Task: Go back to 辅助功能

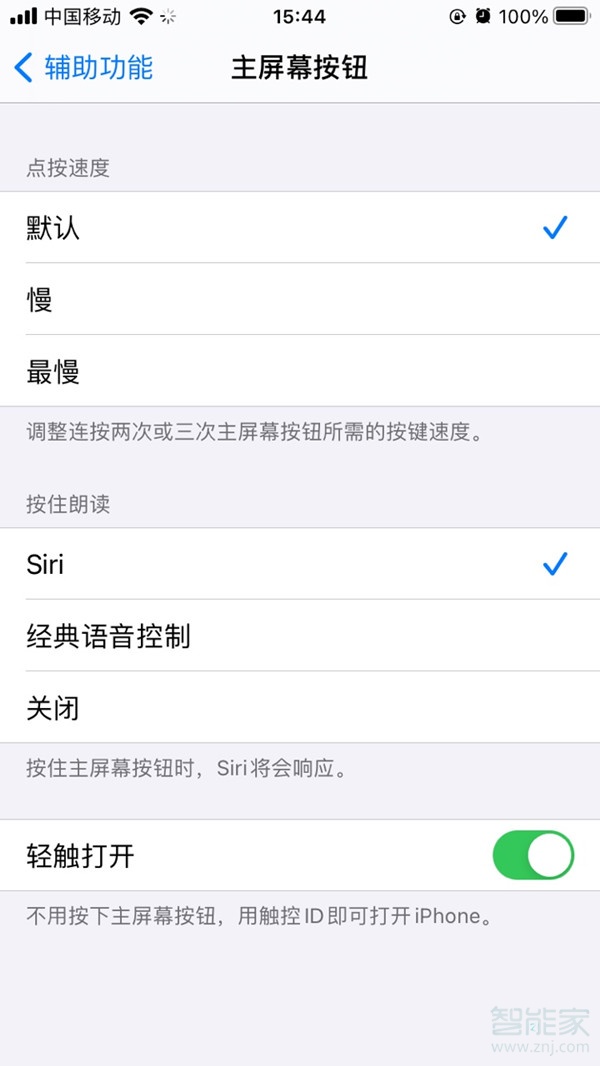Action: click(83, 68)
